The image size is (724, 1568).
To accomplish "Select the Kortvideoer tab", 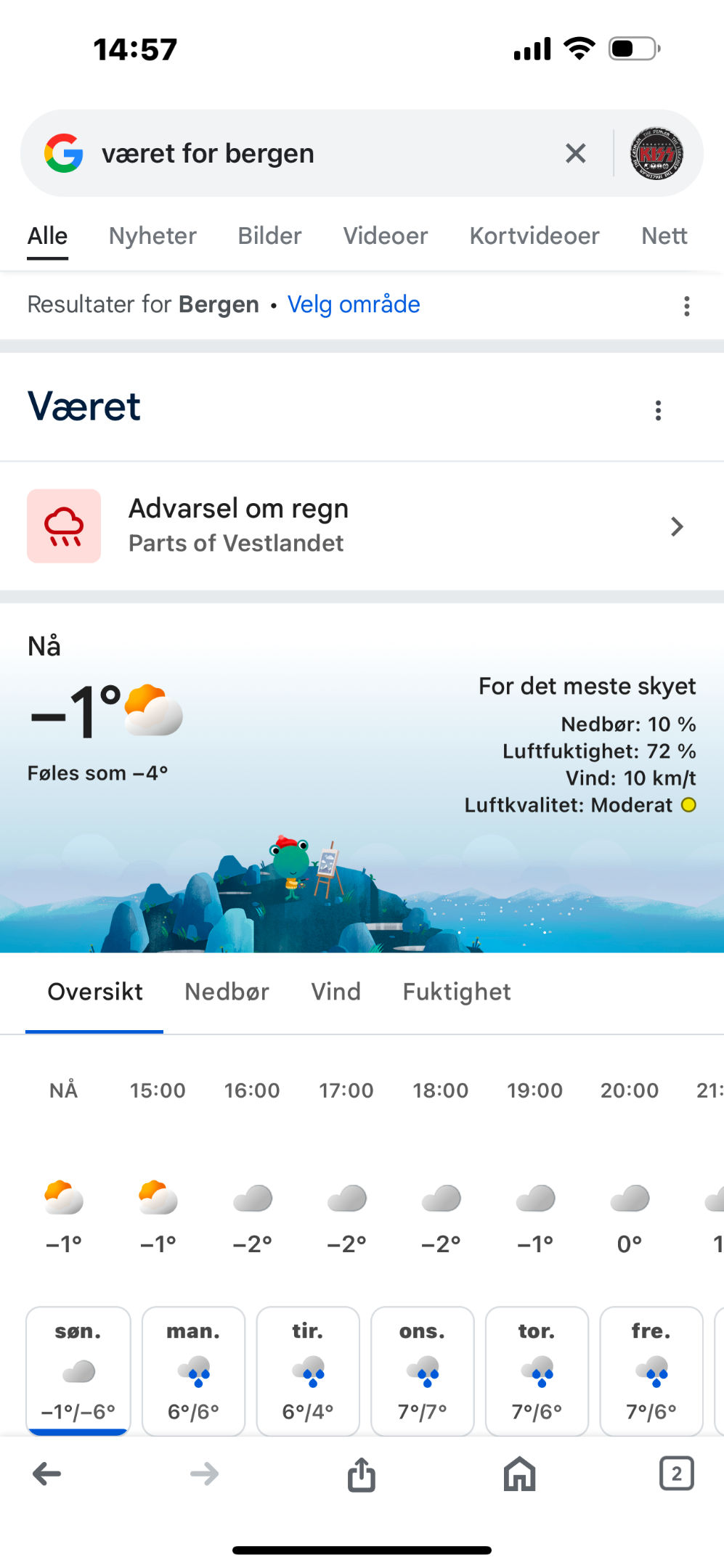I will pyautogui.click(x=534, y=236).
